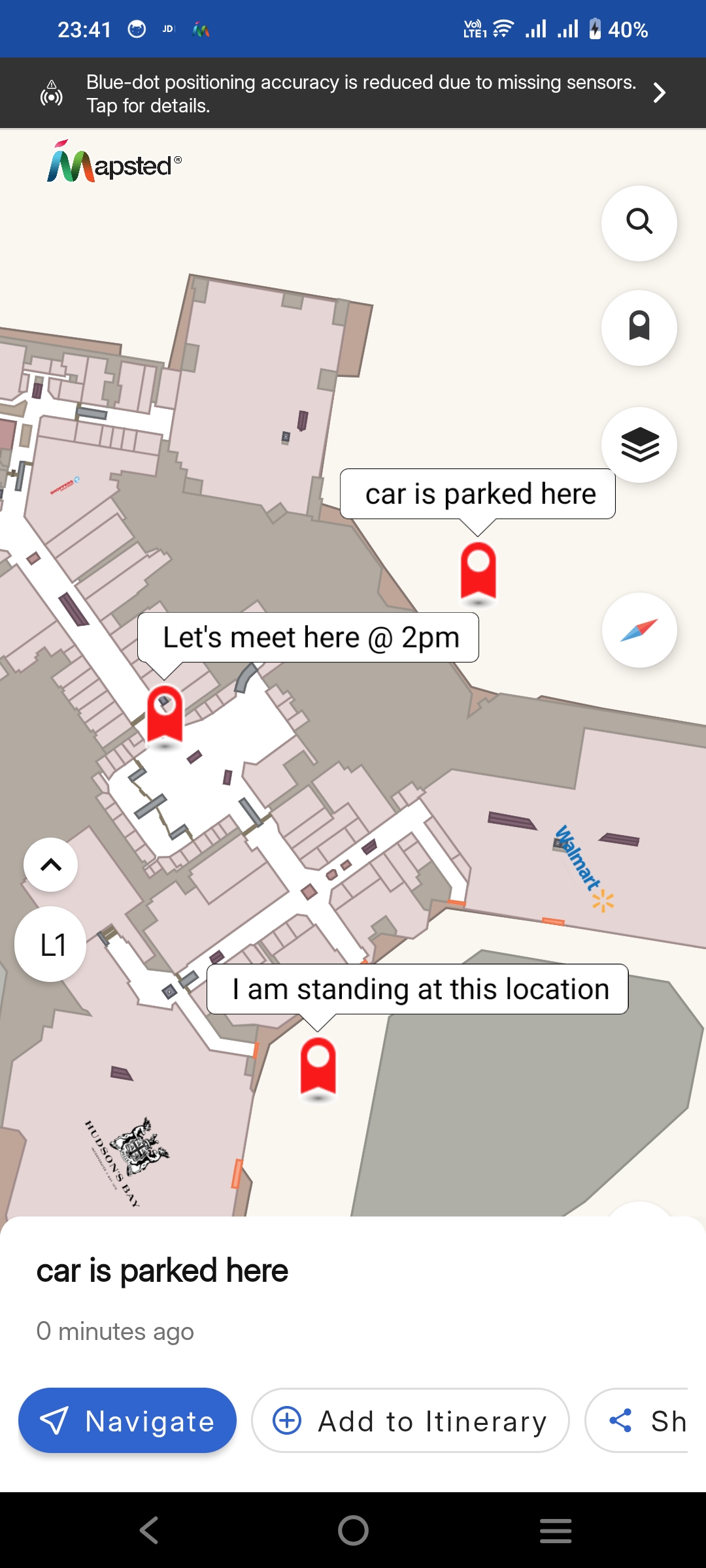Tap the "car is parked here" map pin
Viewport: 706px width, 1568px height.
click(478, 571)
